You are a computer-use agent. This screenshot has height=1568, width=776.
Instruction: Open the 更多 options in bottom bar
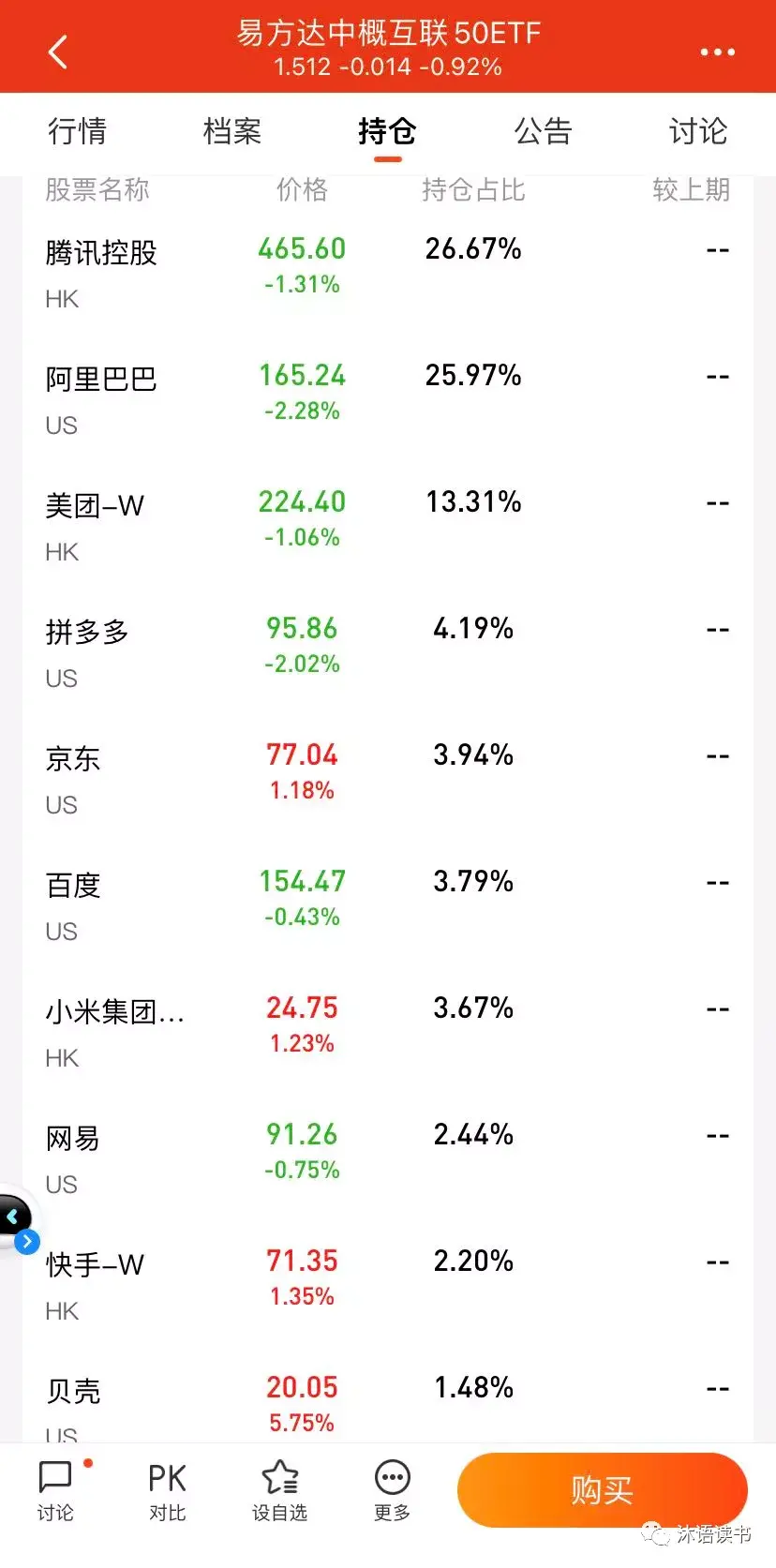[x=392, y=1491]
